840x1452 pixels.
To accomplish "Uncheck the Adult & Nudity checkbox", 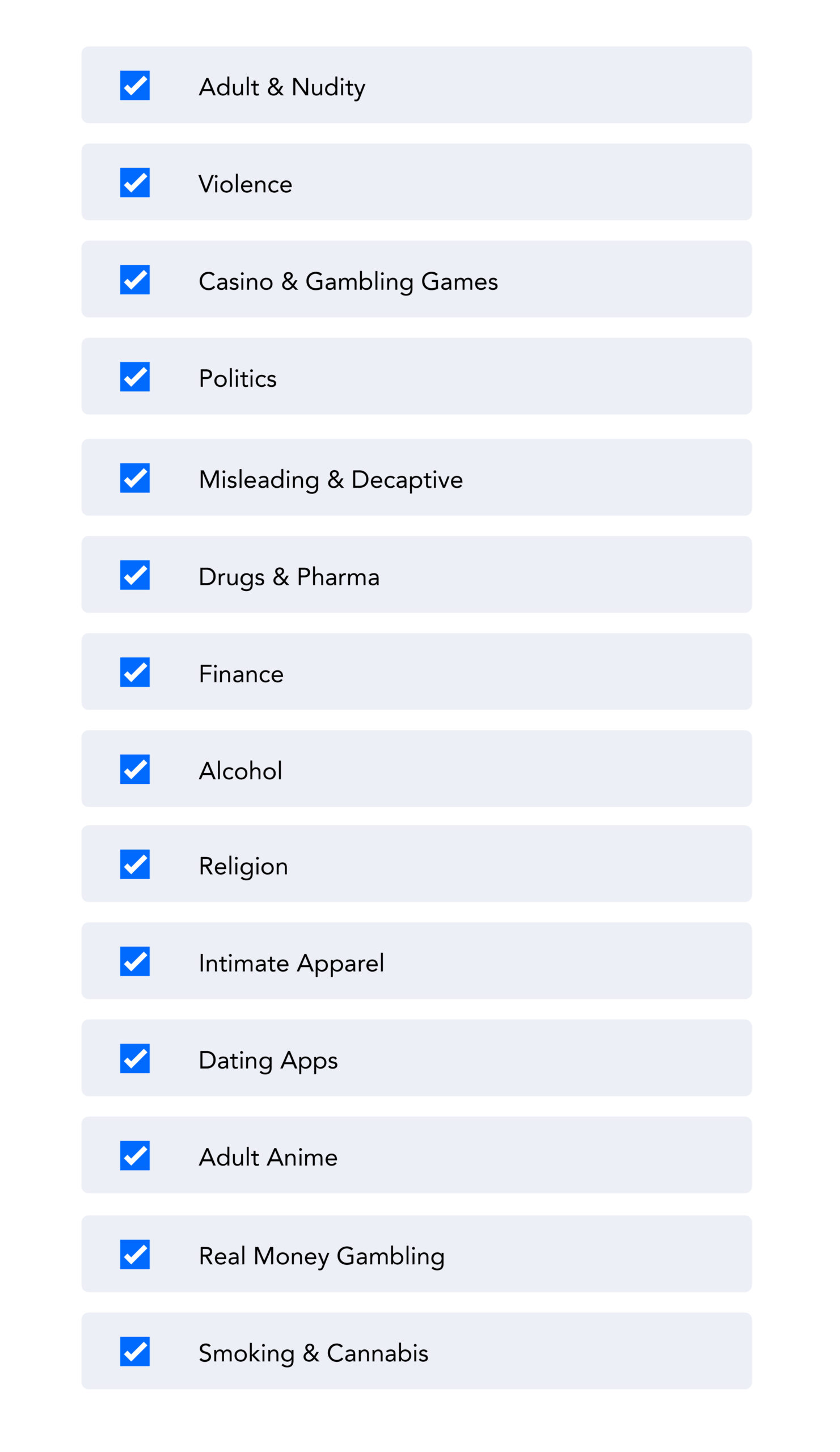I will [135, 85].
